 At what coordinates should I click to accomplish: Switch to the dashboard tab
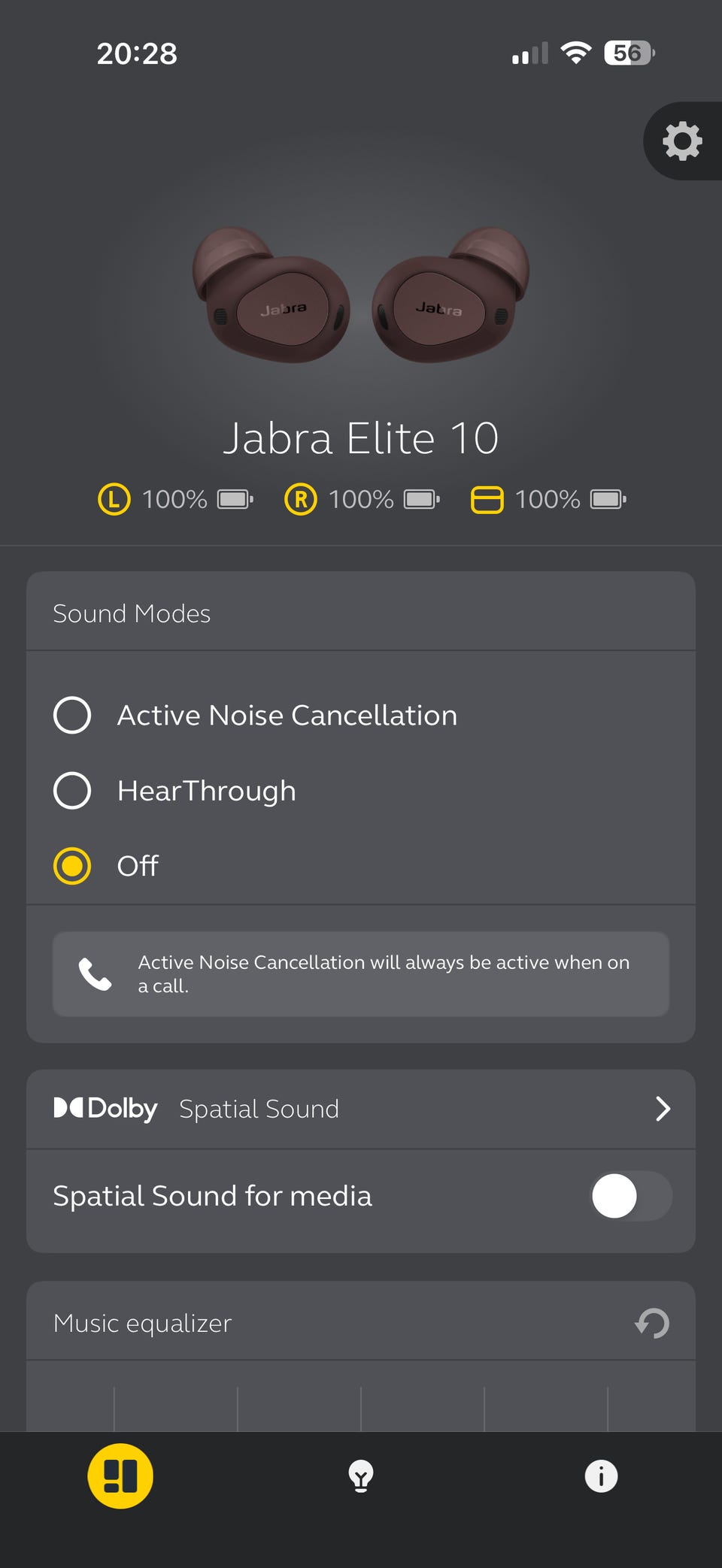click(120, 1476)
